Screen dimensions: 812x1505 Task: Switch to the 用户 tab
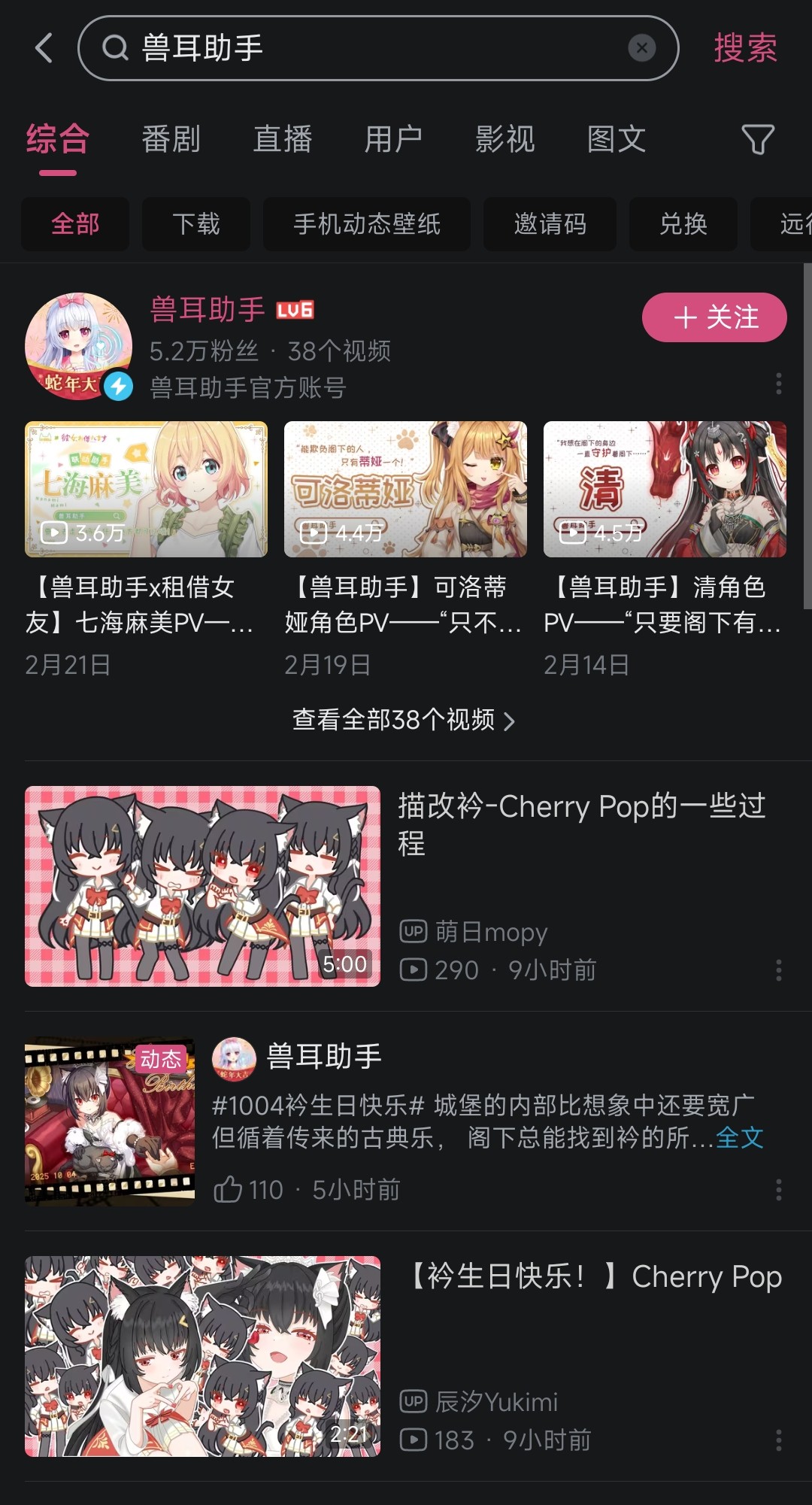coord(393,139)
